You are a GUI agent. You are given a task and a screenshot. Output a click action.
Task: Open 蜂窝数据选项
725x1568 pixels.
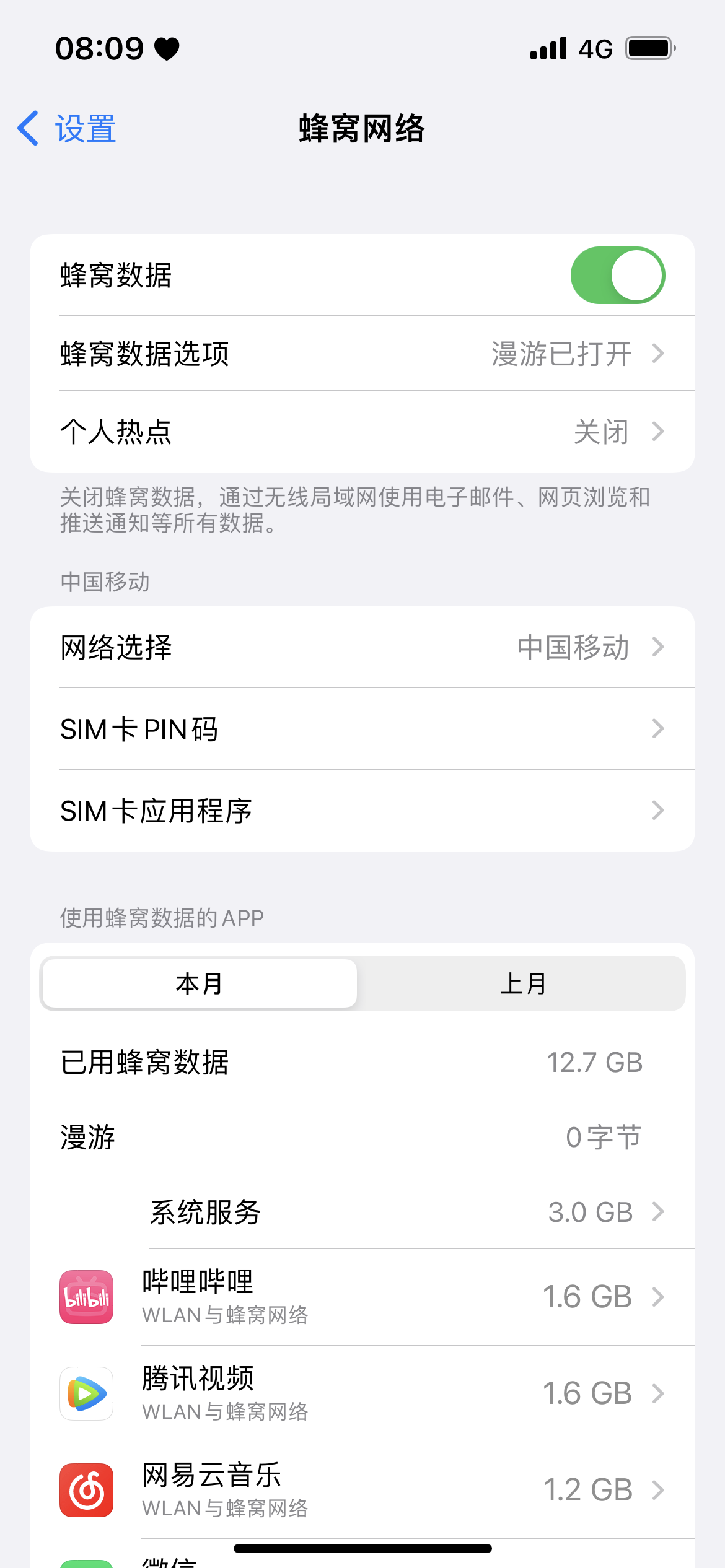click(x=362, y=354)
